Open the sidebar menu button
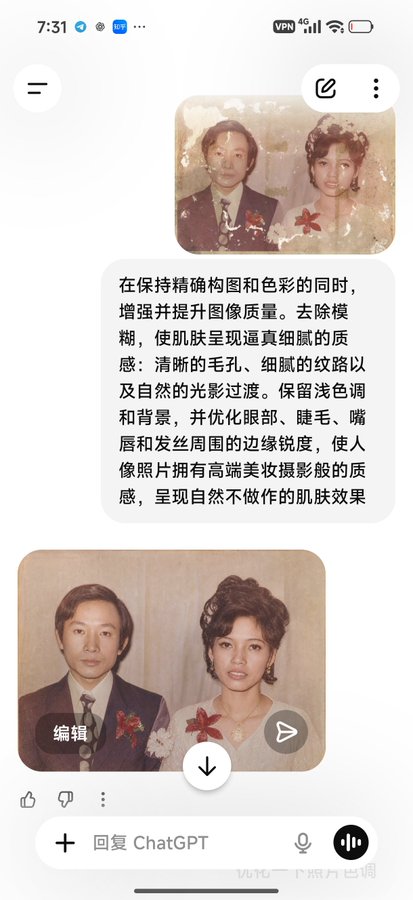The image size is (413, 900). point(37,88)
